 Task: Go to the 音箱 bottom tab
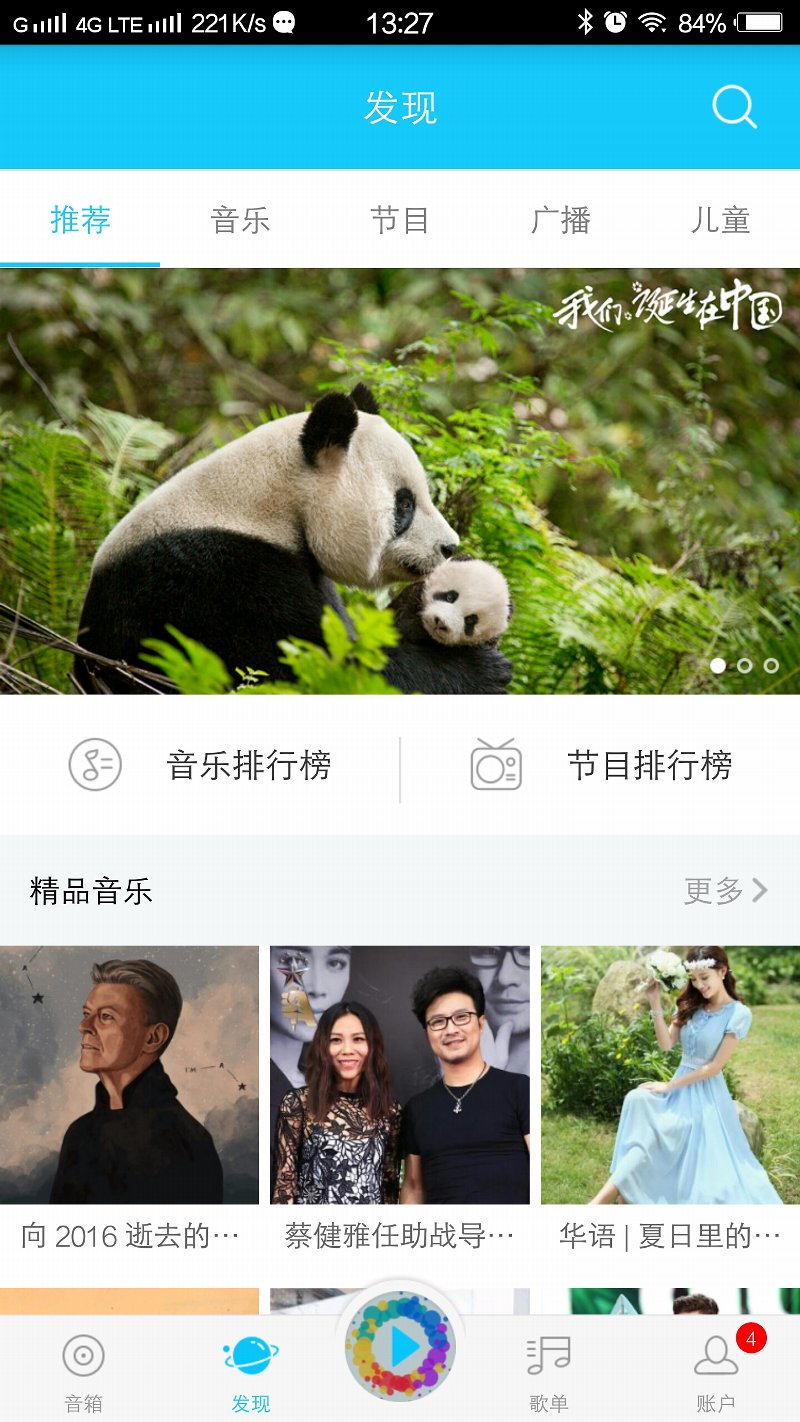84,1372
